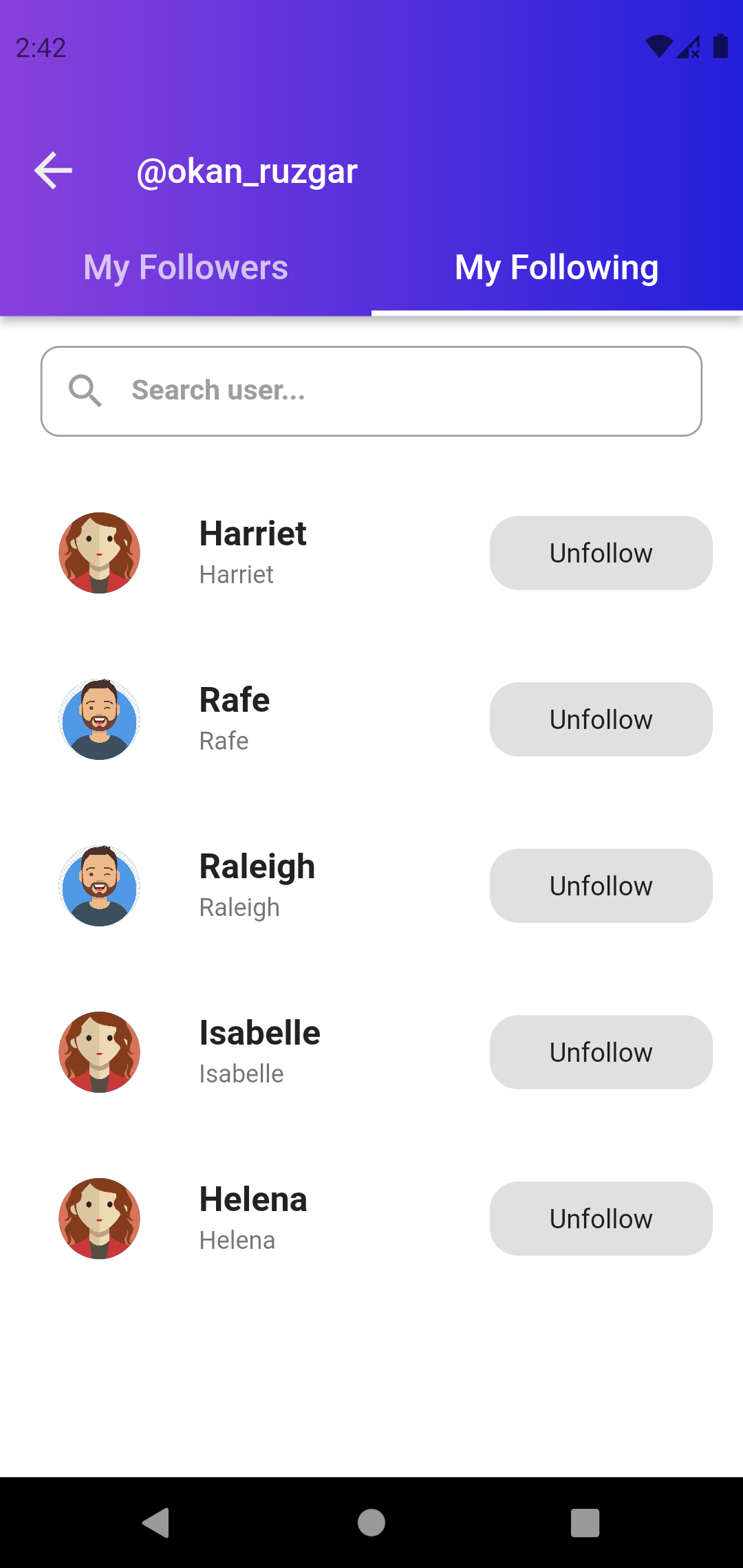Open Harriet's profile picture
This screenshot has height=1568, width=743.
point(99,552)
